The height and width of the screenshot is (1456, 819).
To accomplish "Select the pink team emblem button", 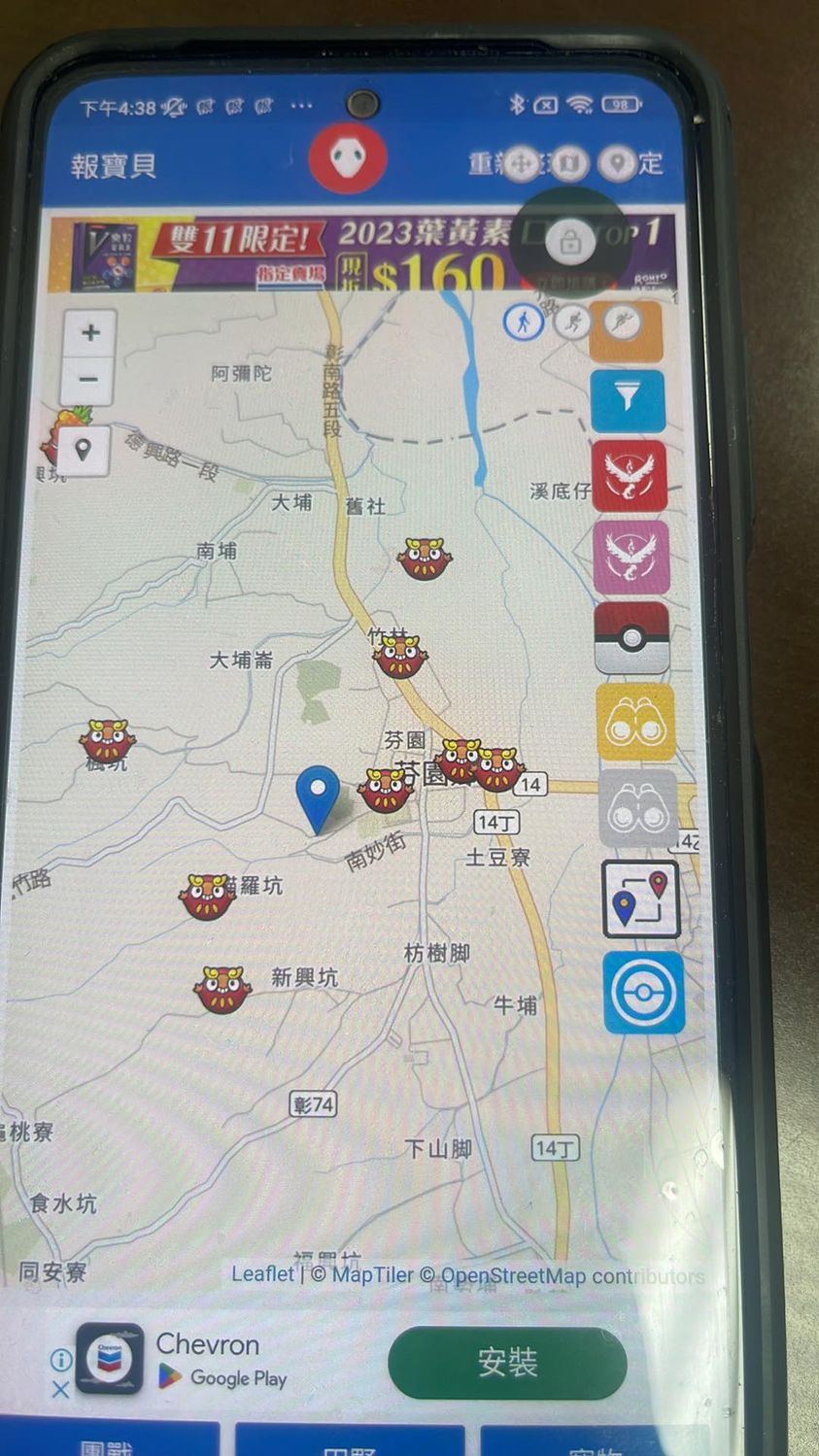I will [631, 557].
